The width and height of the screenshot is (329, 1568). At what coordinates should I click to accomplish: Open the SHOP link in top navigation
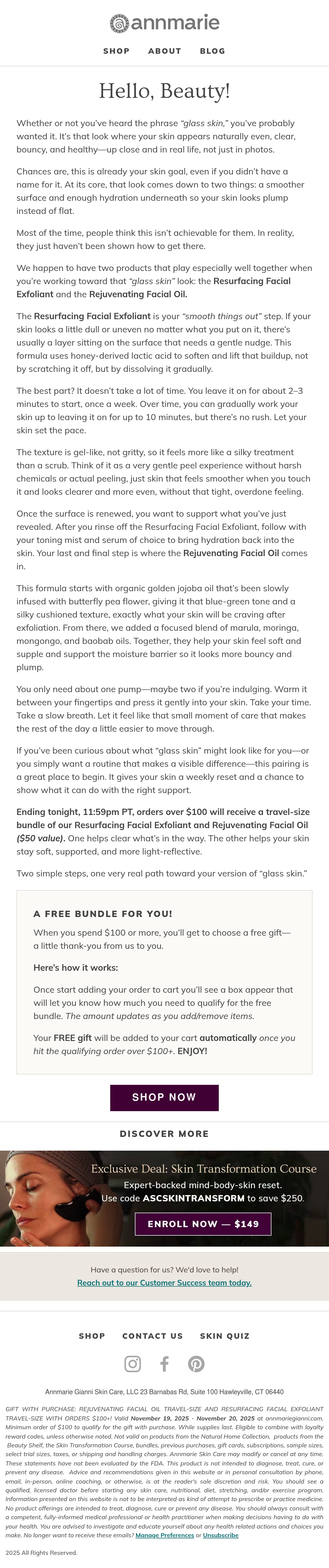[116, 51]
